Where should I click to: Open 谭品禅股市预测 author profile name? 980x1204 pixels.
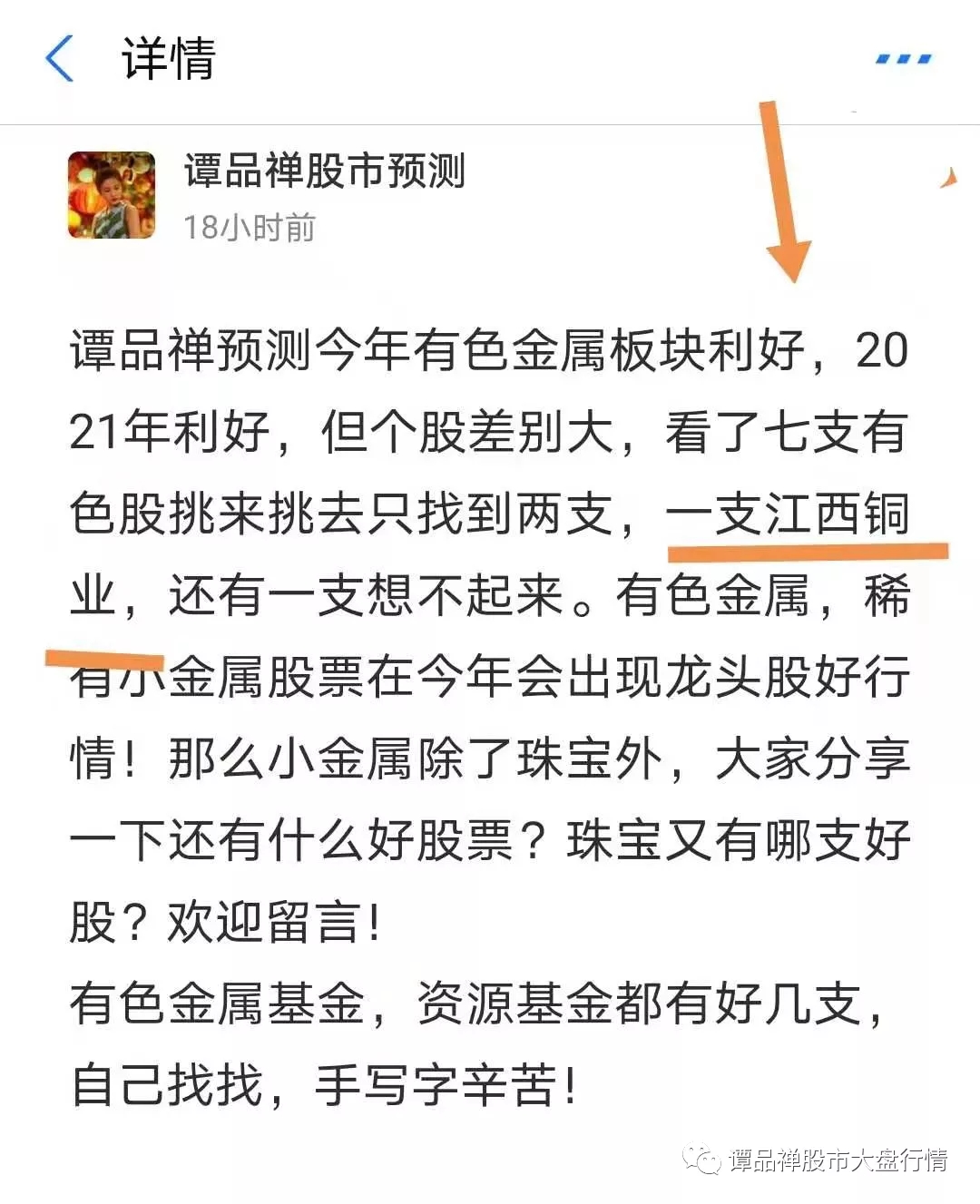pos(324,171)
